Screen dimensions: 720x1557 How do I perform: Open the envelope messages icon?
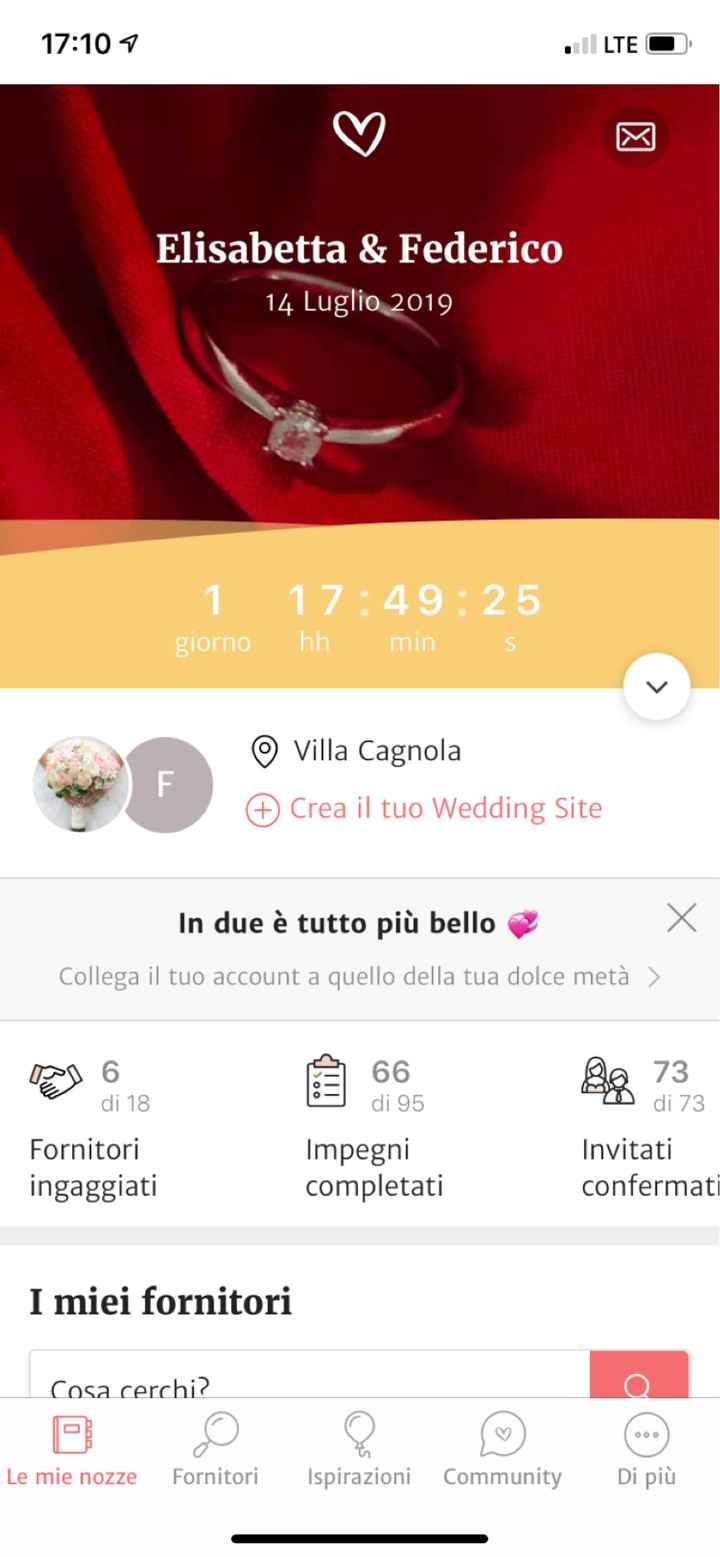(x=634, y=138)
